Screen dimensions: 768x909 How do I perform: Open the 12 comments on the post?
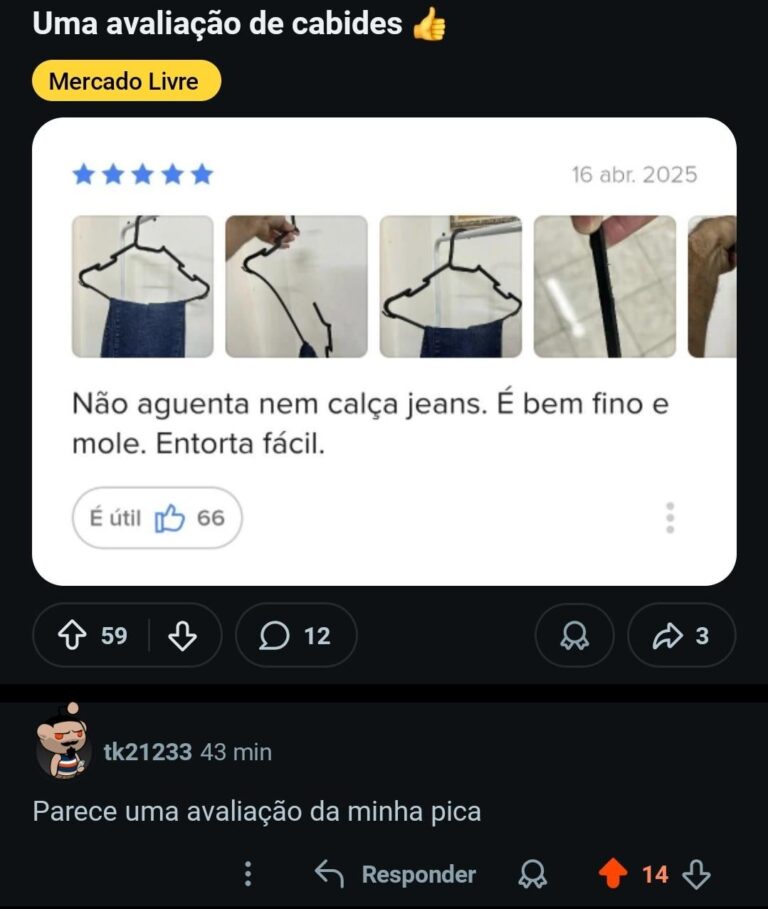pos(296,636)
